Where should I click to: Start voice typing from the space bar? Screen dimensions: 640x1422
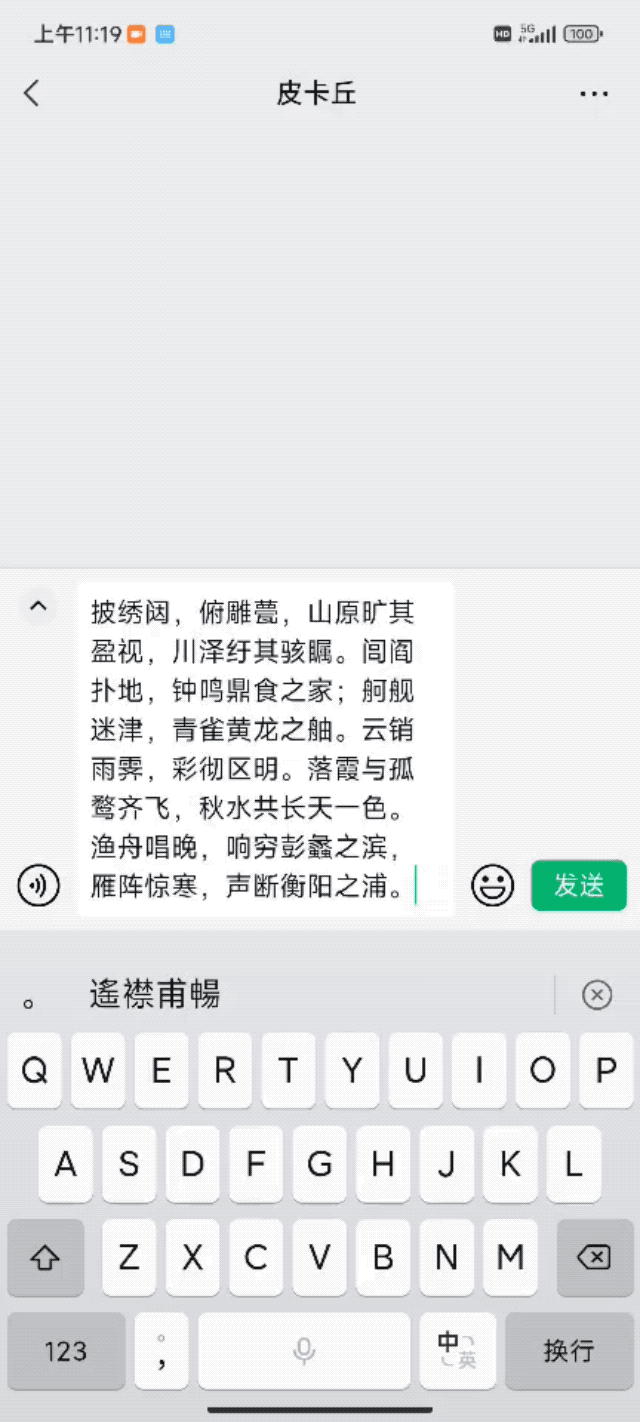(x=304, y=1351)
